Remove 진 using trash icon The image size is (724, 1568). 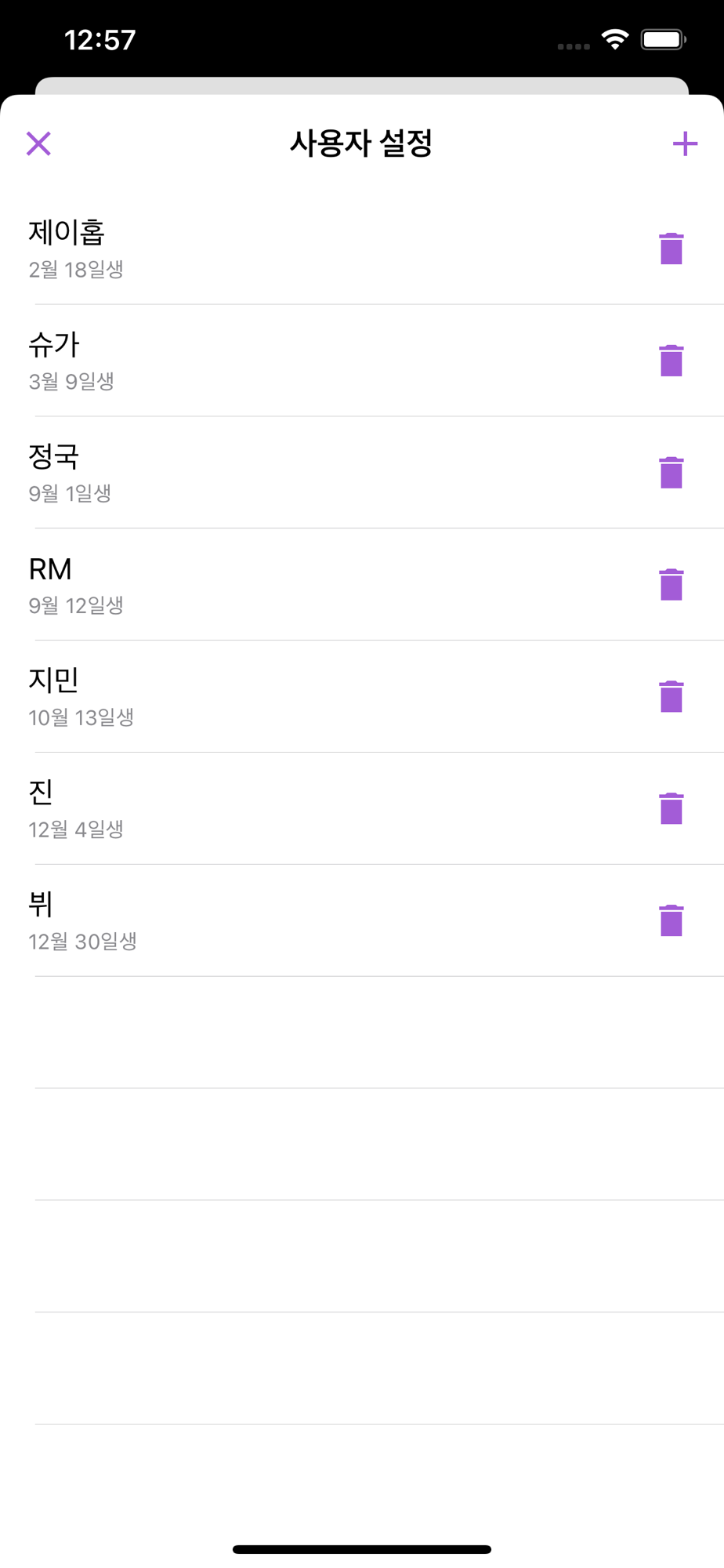pos(672,809)
